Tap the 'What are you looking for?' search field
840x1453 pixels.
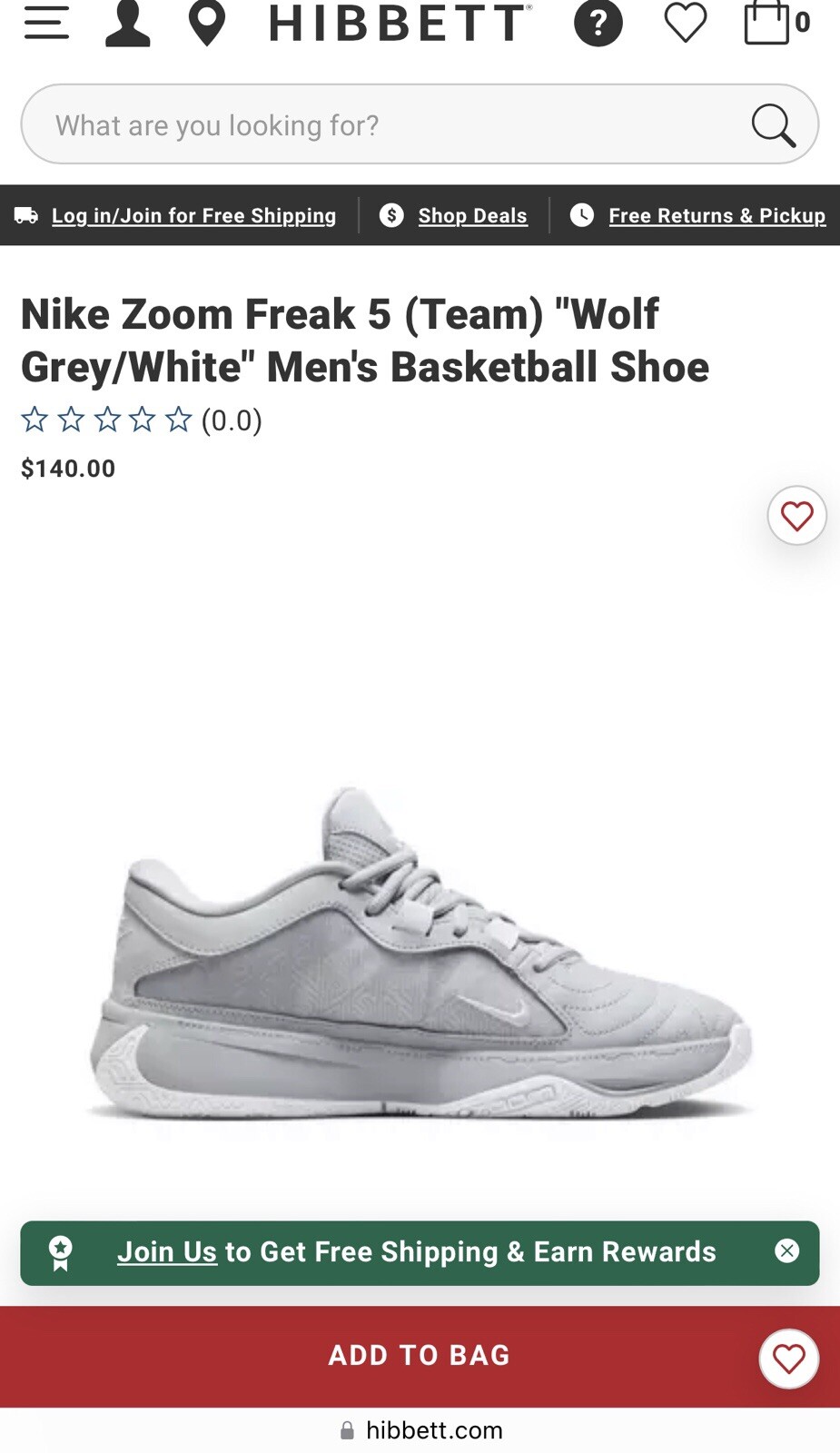(381, 125)
